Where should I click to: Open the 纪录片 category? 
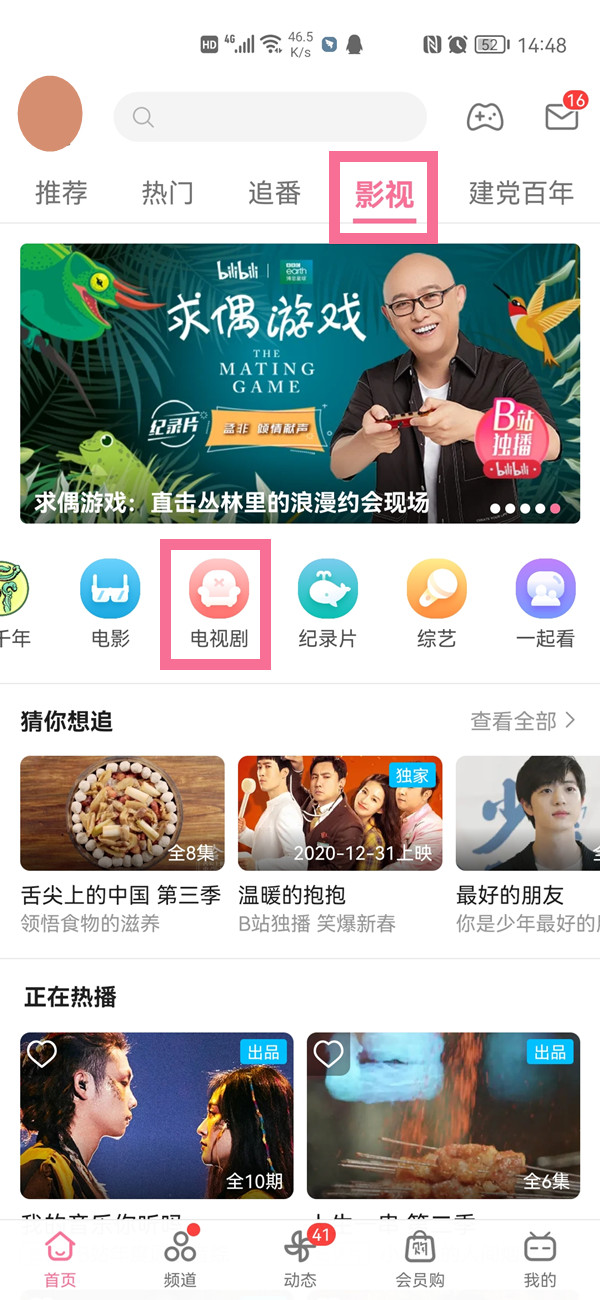pyautogui.click(x=327, y=603)
